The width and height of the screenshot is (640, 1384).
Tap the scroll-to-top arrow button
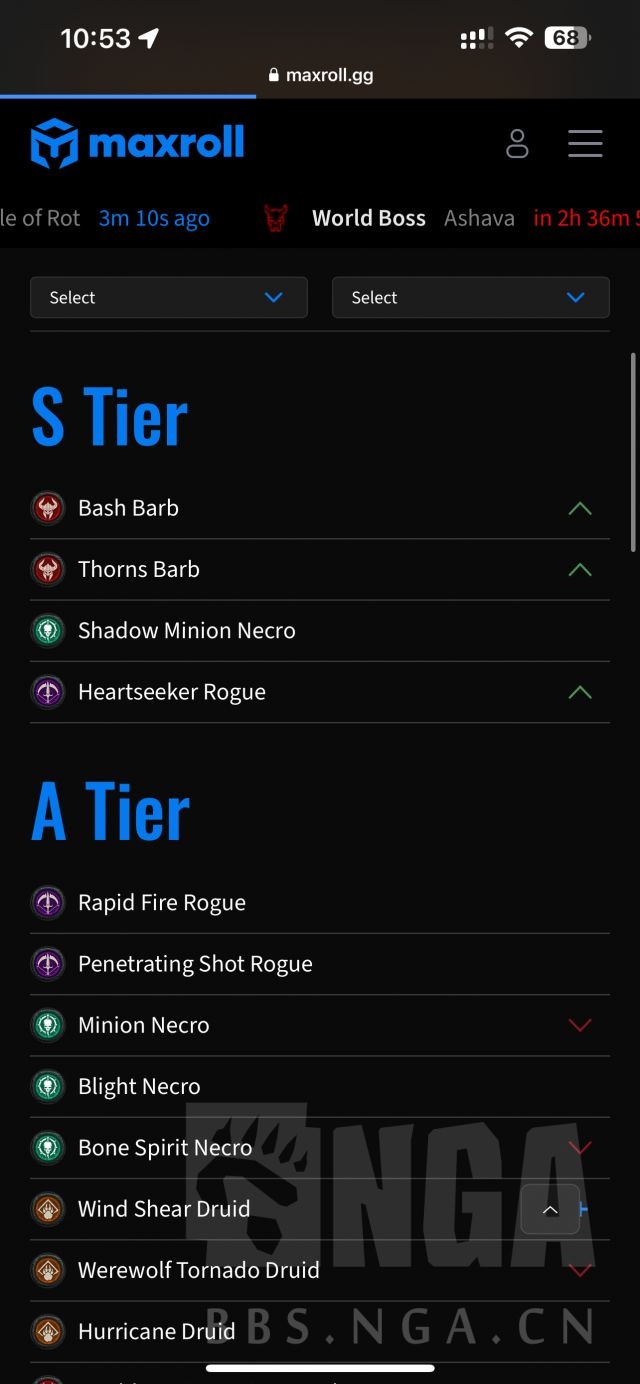(550, 1209)
